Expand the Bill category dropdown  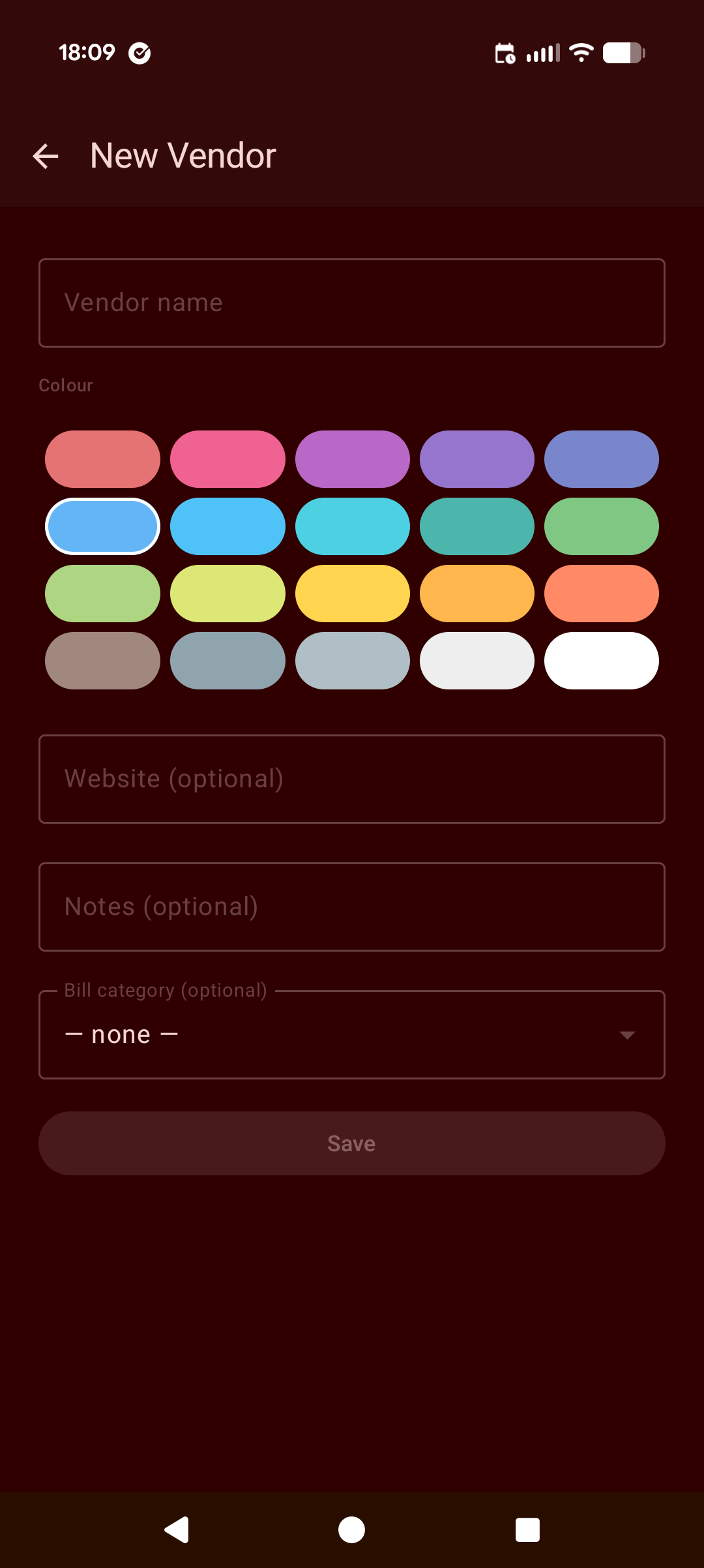pos(352,1034)
